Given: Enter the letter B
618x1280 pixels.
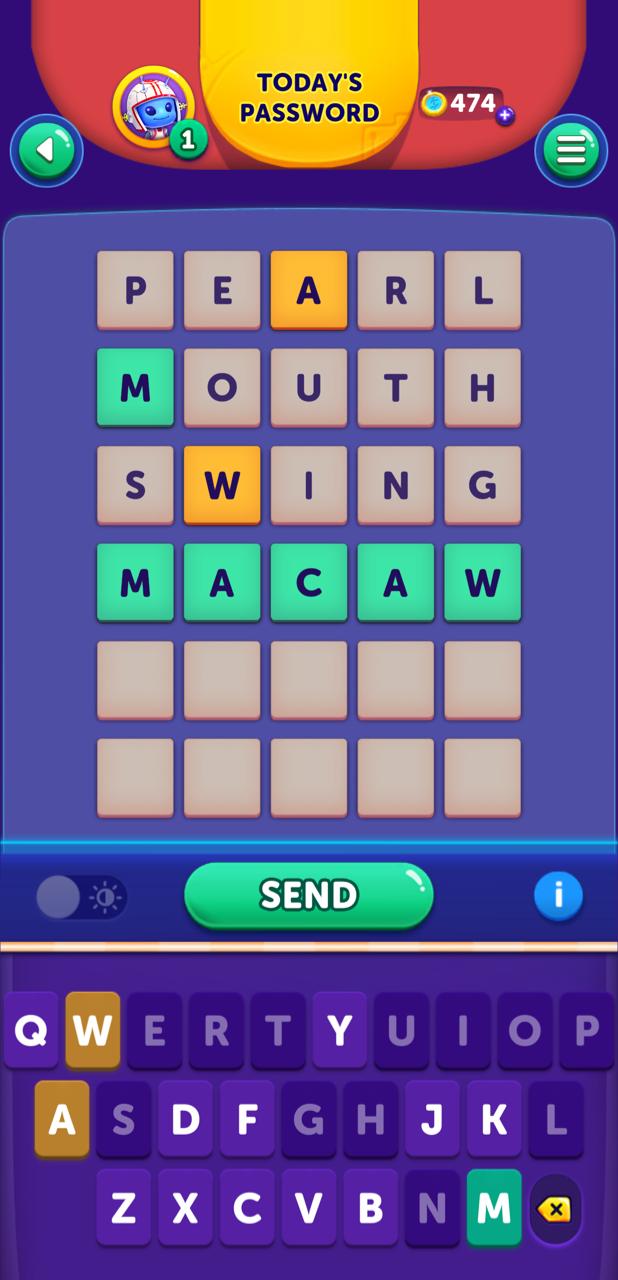Looking at the screenshot, I should [x=370, y=1208].
